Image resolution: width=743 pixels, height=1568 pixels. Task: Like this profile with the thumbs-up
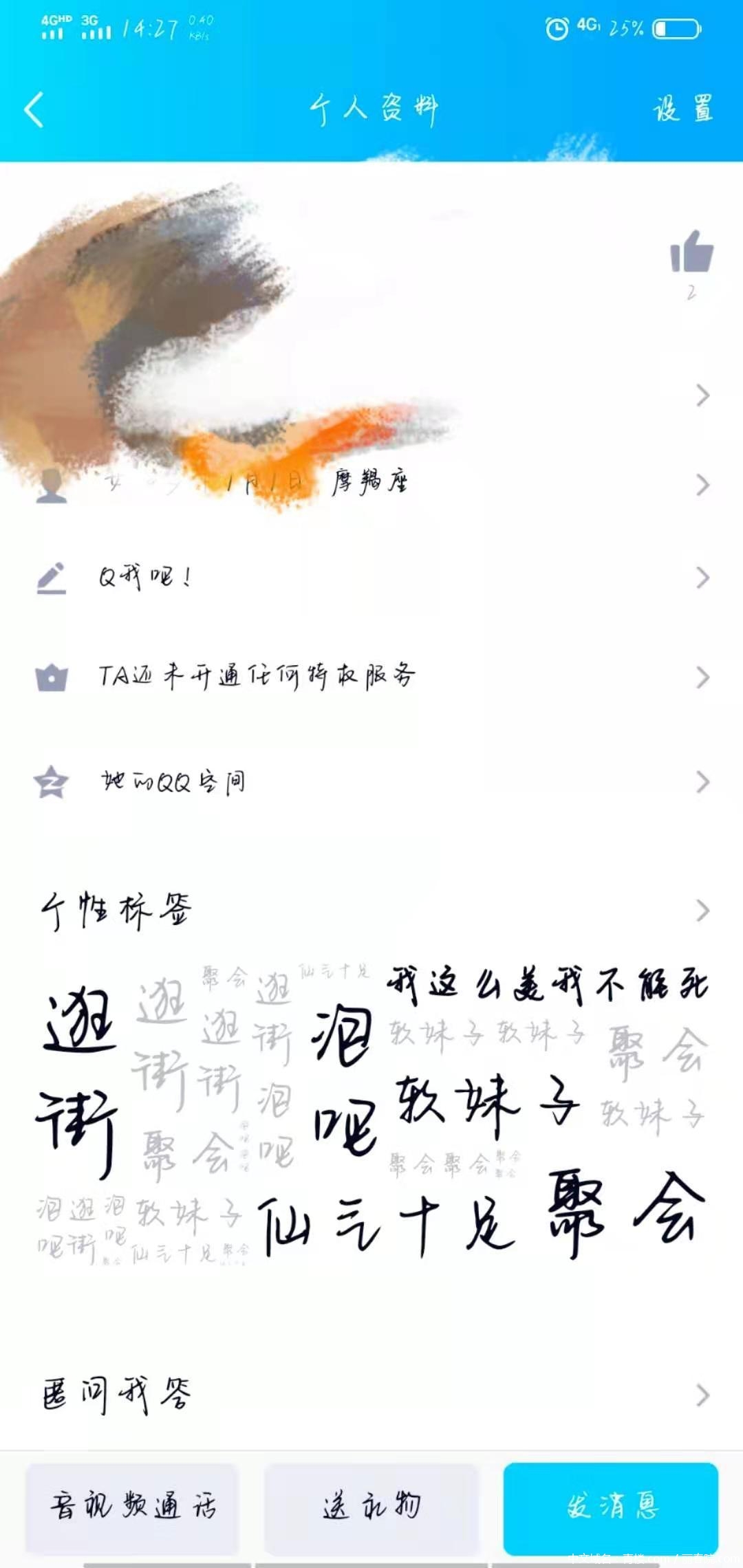click(x=691, y=252)
